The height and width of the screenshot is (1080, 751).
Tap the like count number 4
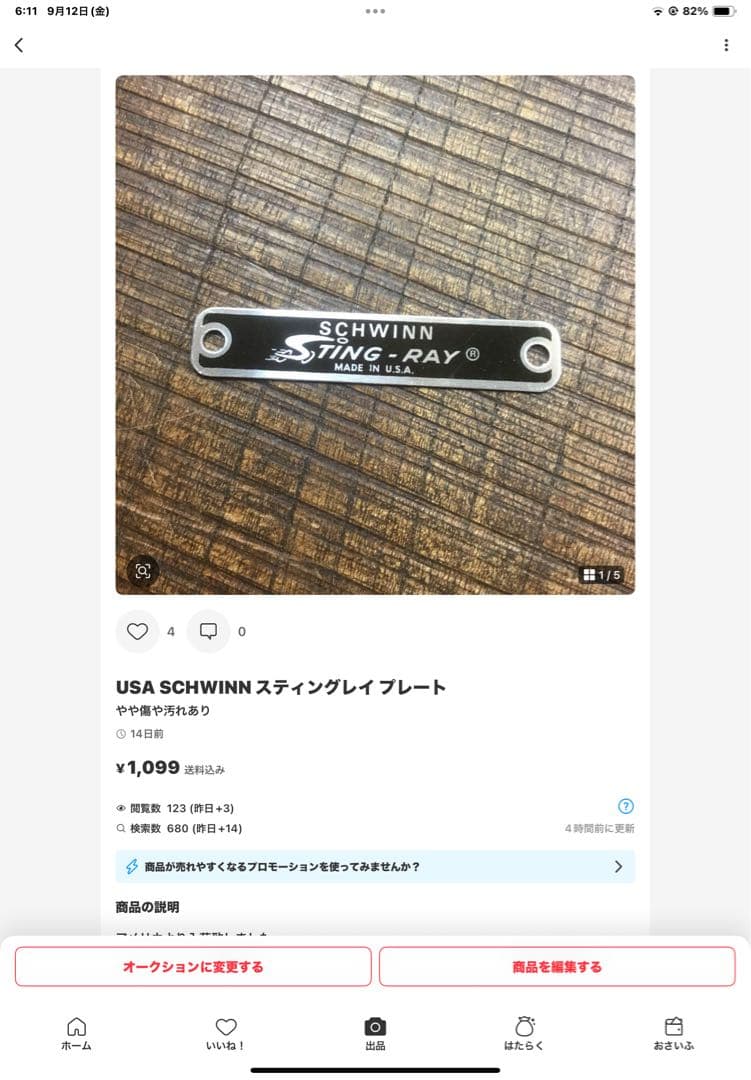(x=171, y=631)
